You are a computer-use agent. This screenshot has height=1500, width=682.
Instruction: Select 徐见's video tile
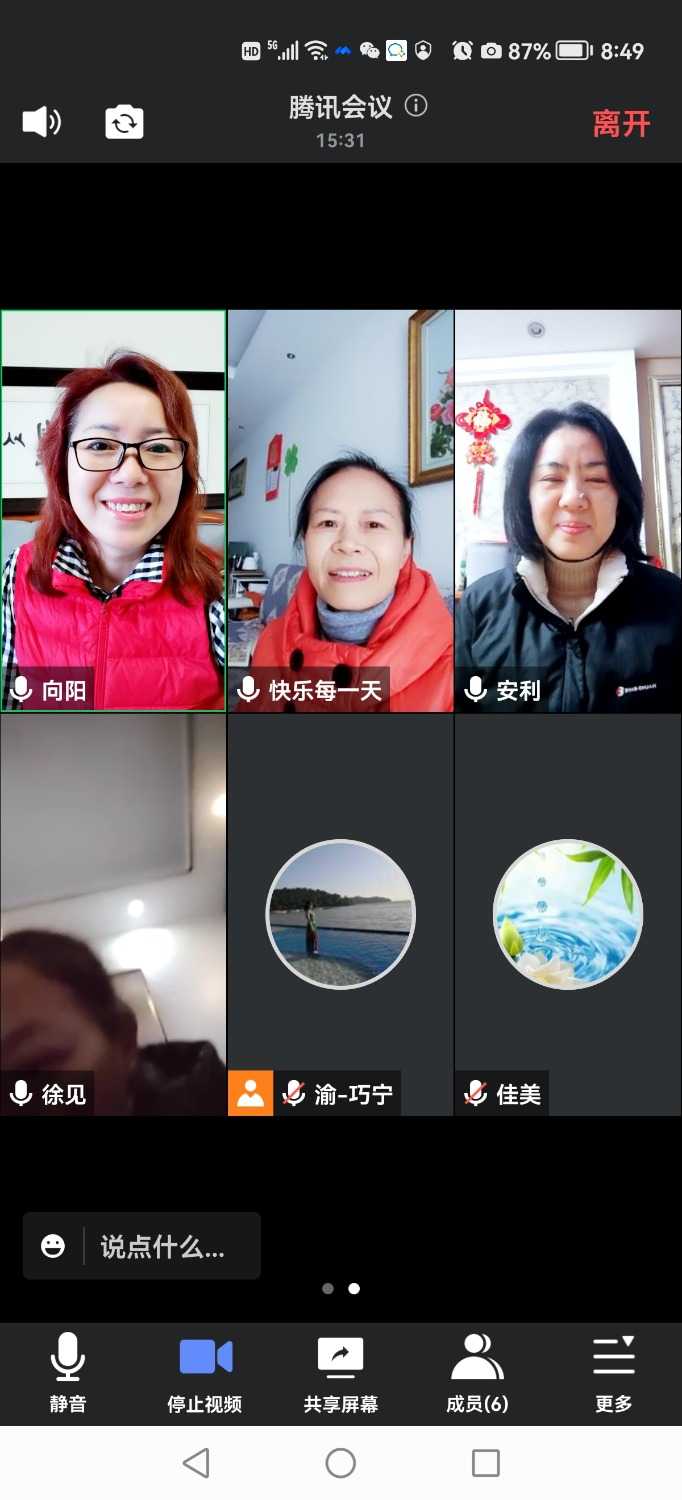(113, 914)
